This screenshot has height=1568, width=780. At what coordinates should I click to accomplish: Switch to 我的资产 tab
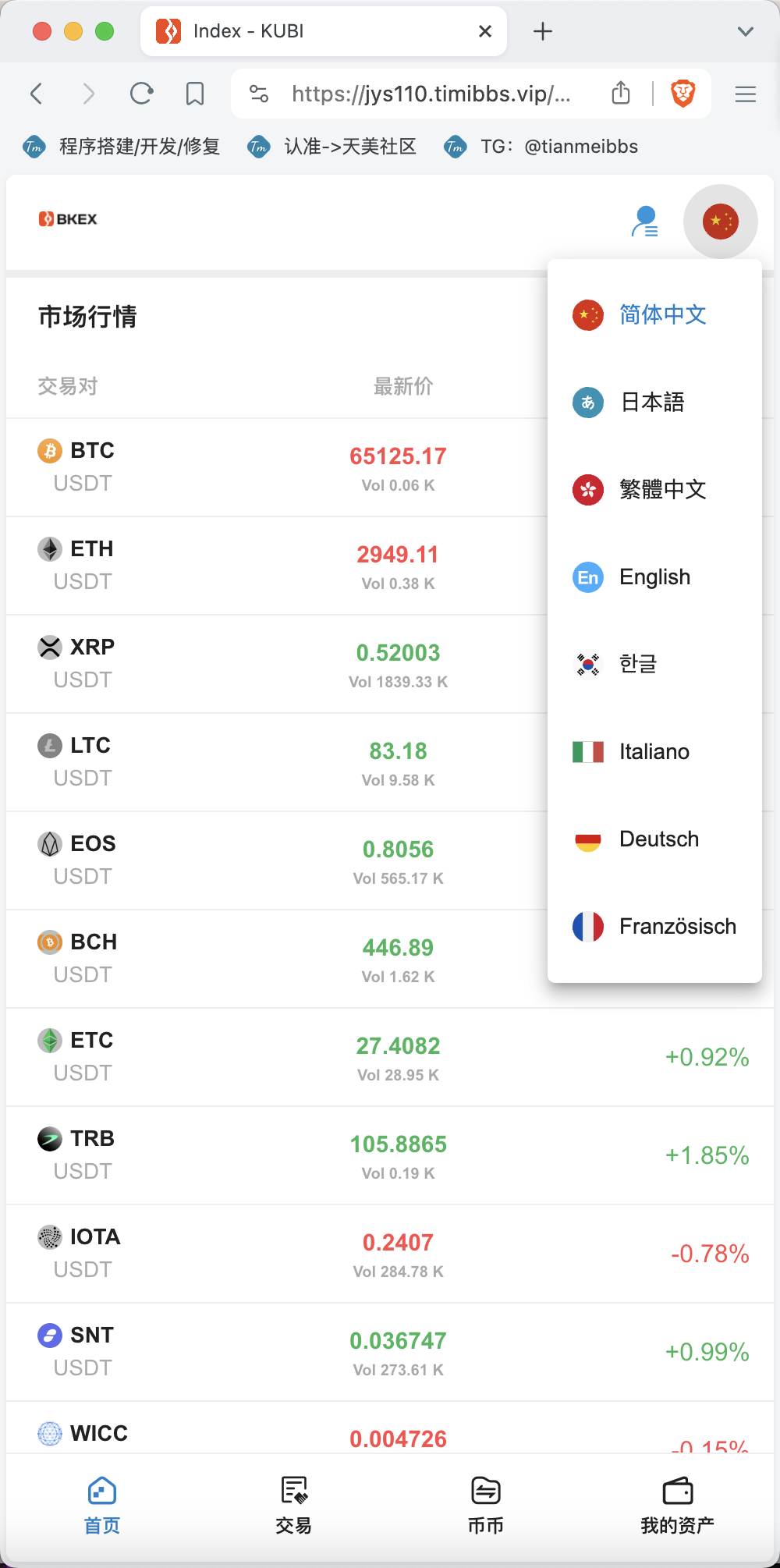coord(678,1506)
